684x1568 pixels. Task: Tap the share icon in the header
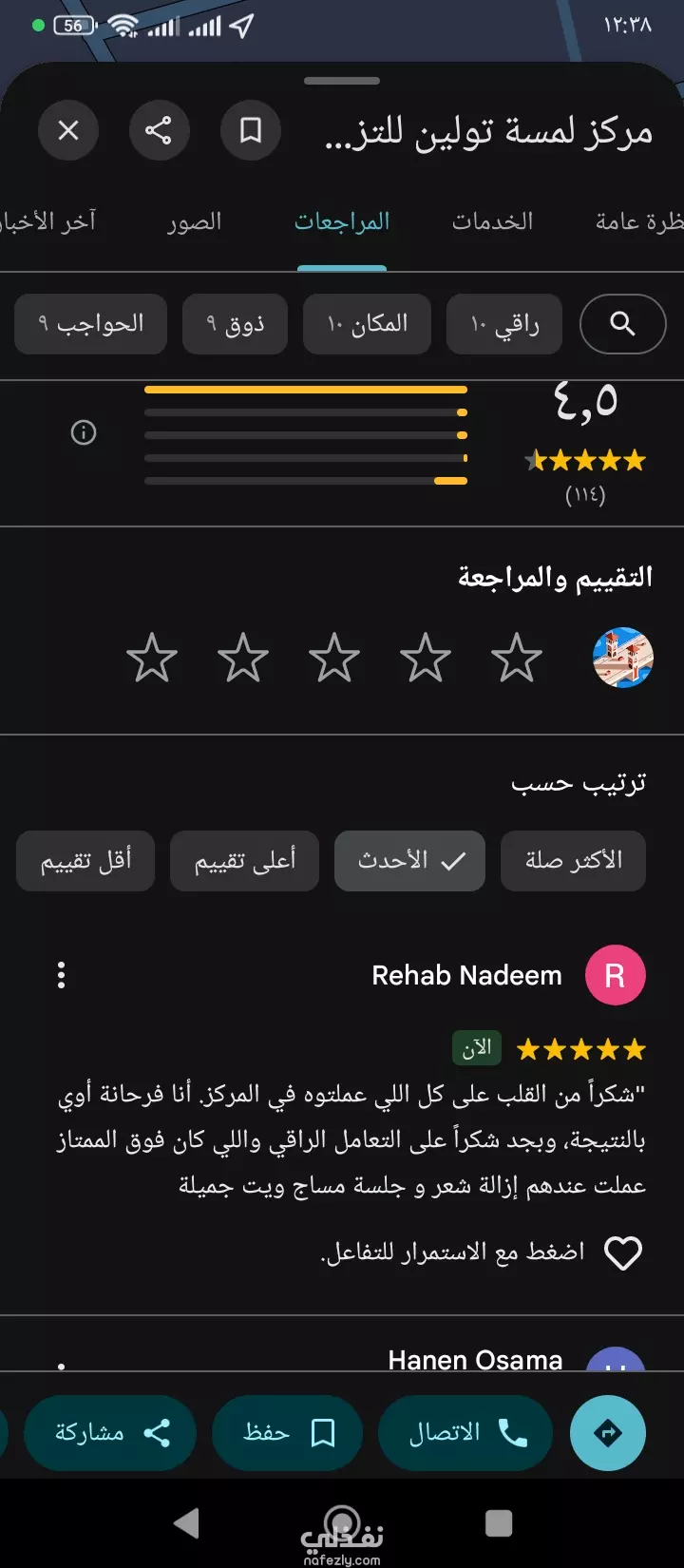pos(159,130)
